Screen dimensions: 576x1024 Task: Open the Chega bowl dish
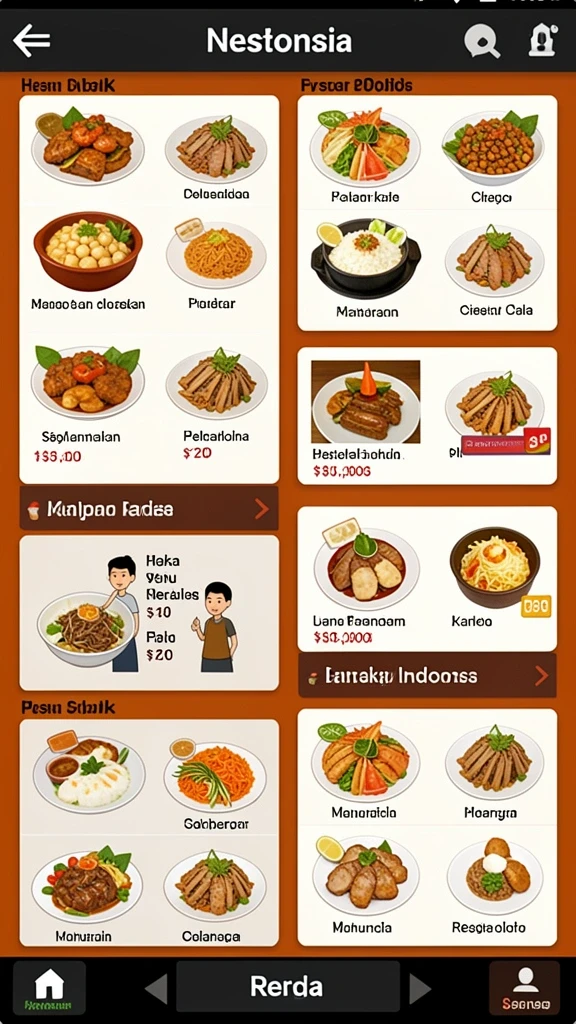click(x=492, y=157)
